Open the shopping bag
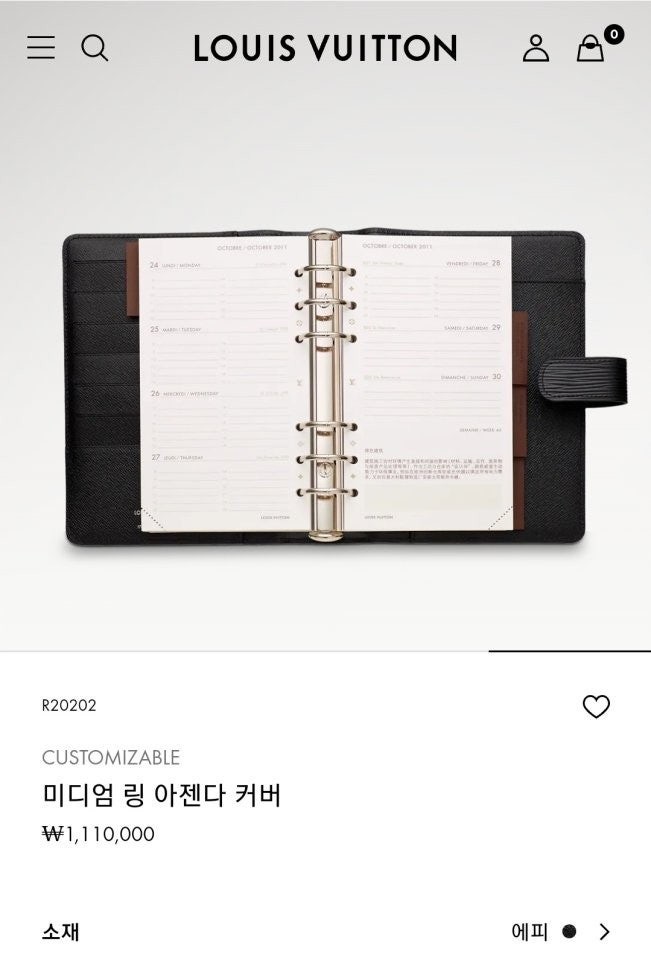 point(591,48)
